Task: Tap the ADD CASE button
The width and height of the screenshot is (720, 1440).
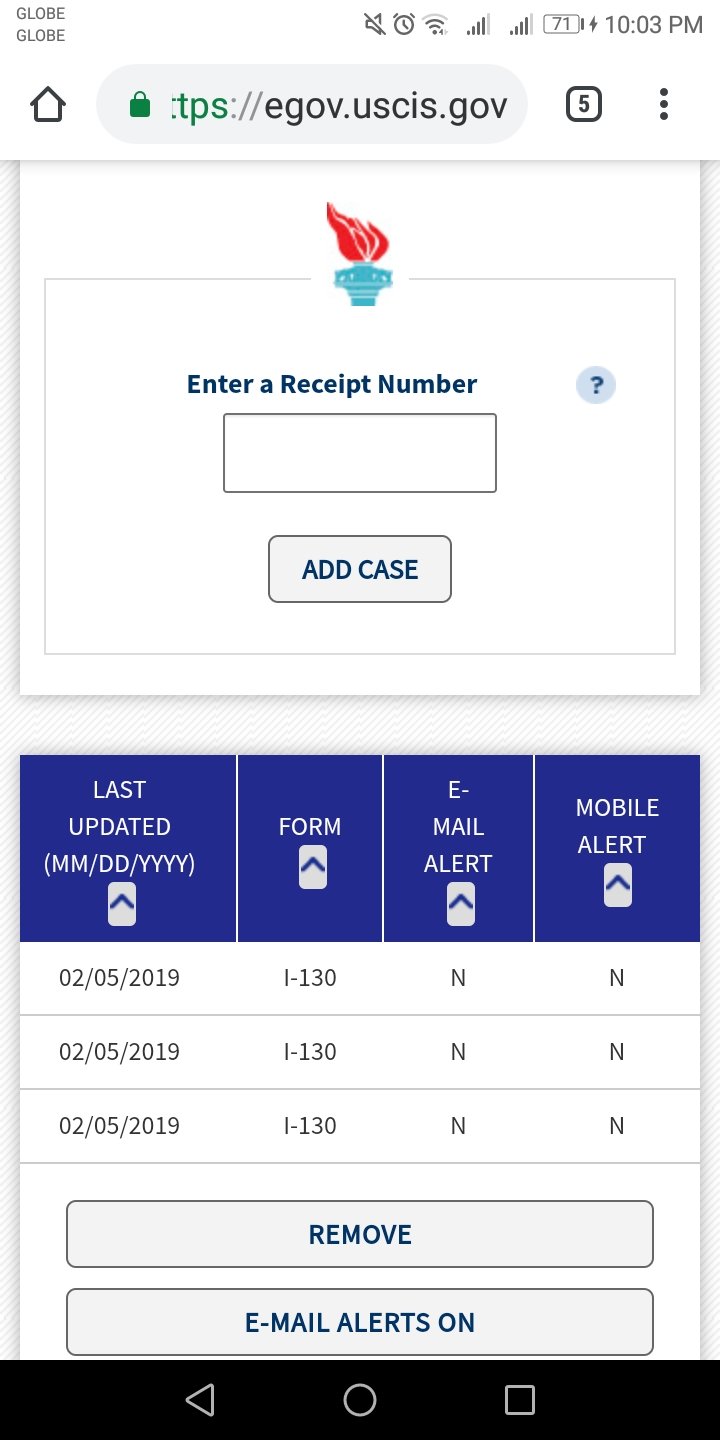Action: (x=360, y=569)
